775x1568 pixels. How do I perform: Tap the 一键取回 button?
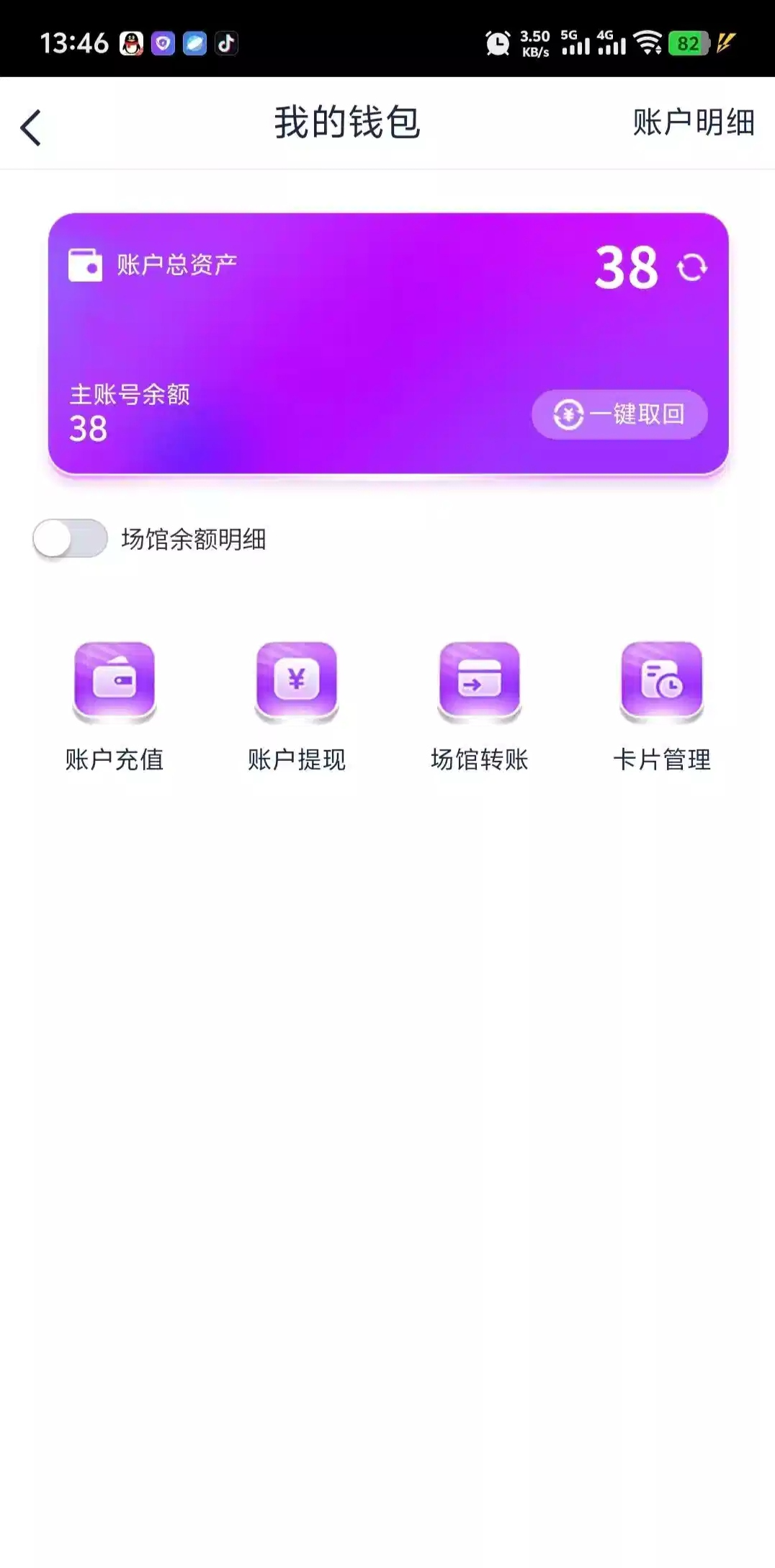tap(619, 414)
